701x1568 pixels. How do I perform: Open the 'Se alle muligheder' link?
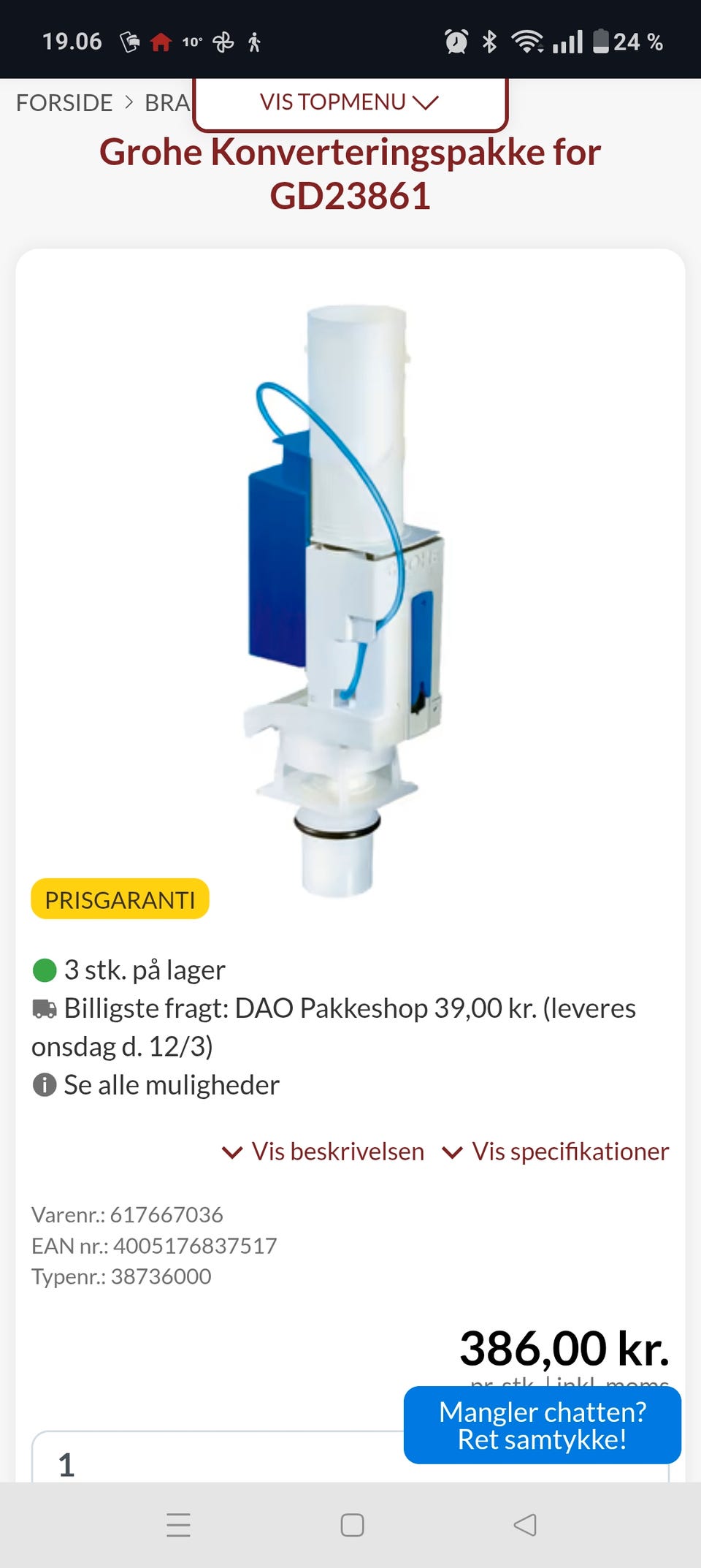coord(171,1085)
